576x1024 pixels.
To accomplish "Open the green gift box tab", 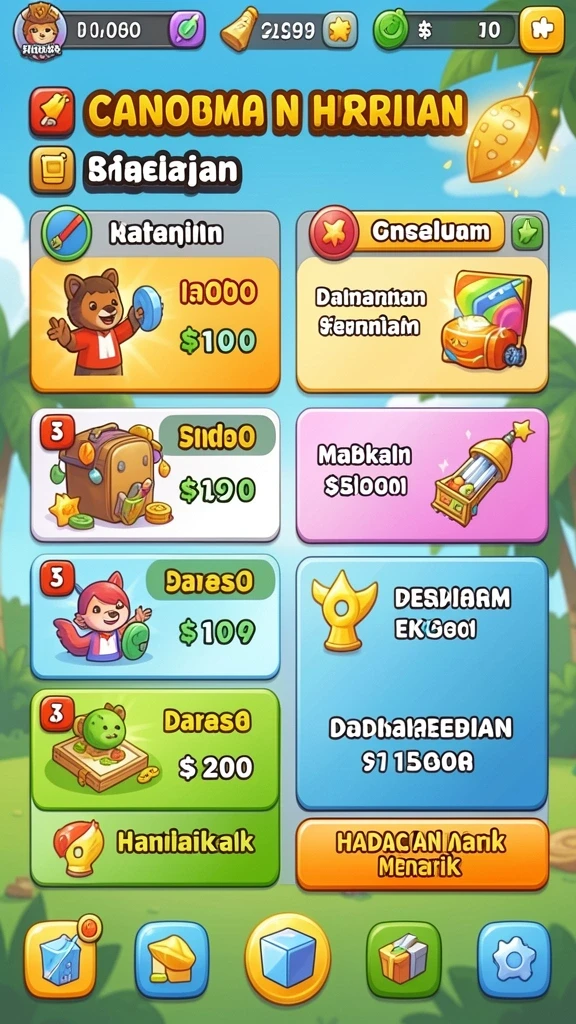I will (x=403, y=959).
